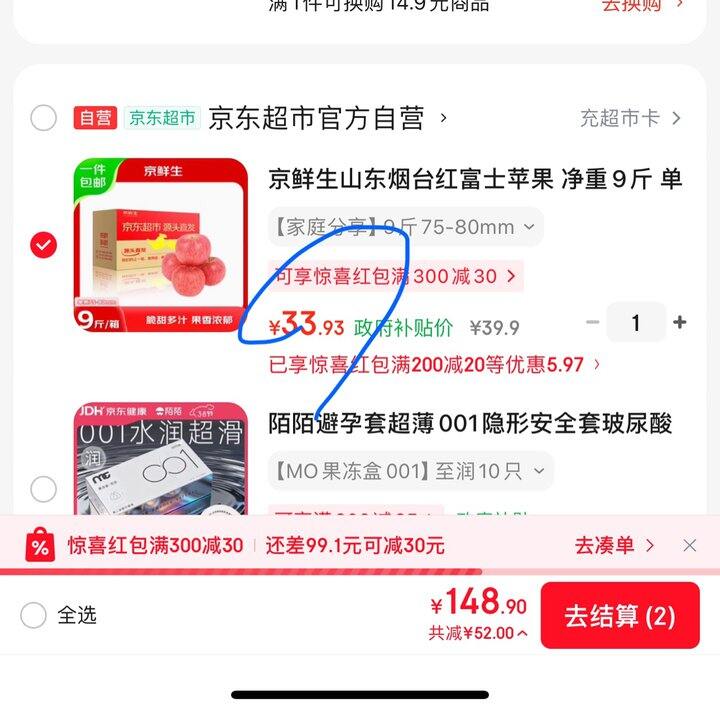Increase apple quantity by one
The width and height of the screenshot is (720, 713).
pos(680,323)
